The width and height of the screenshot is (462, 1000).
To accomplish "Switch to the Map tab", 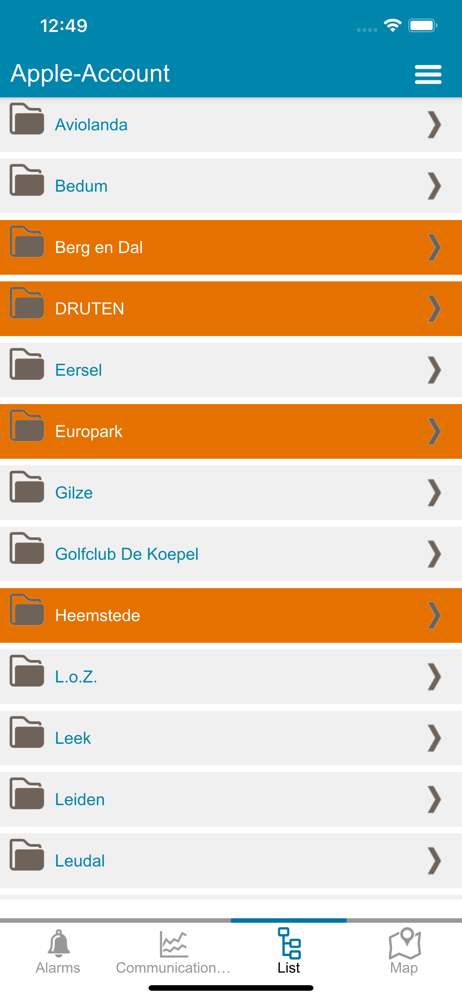I will tap(404, 953).
